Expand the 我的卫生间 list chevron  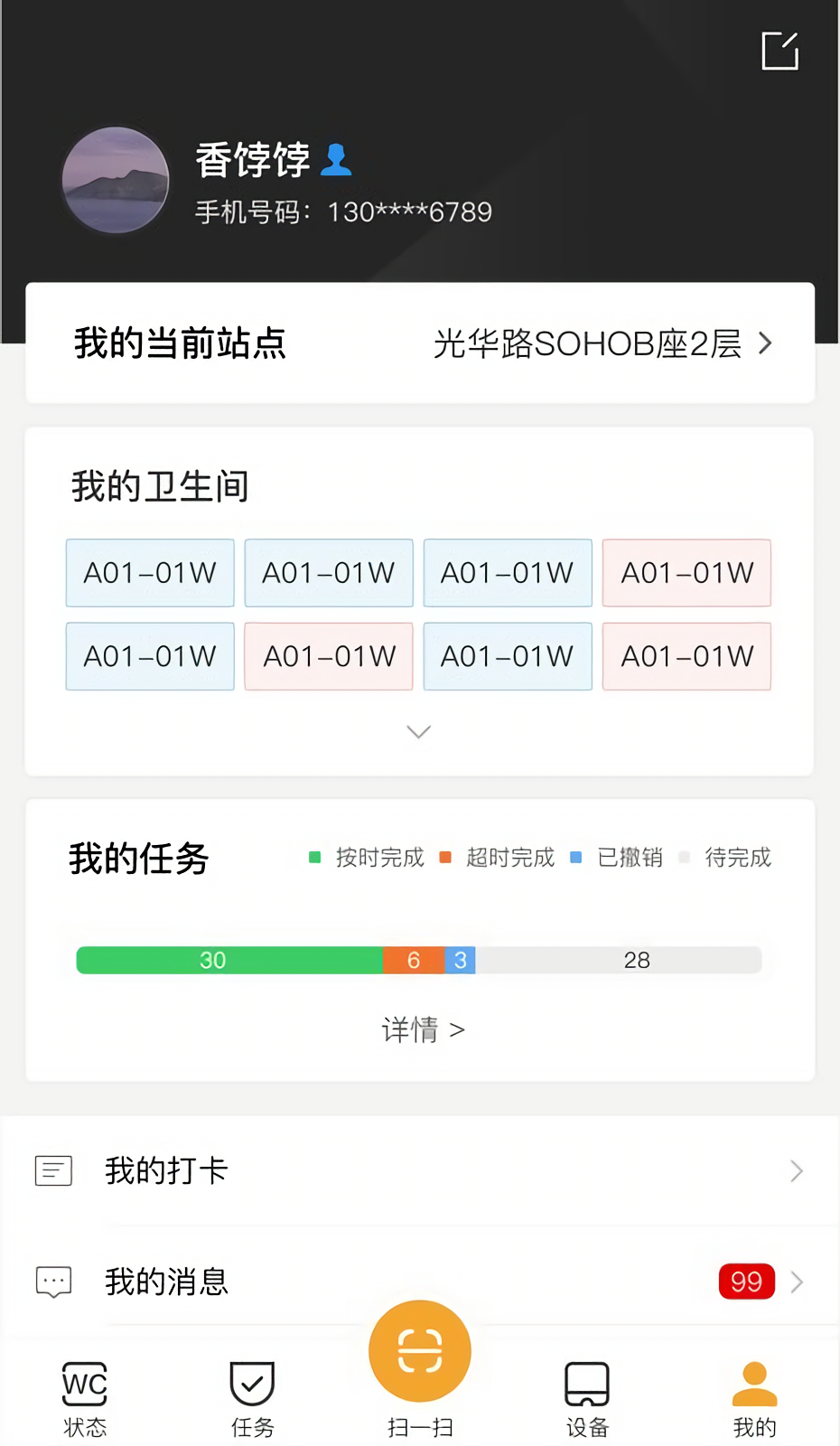pos(418,732)
